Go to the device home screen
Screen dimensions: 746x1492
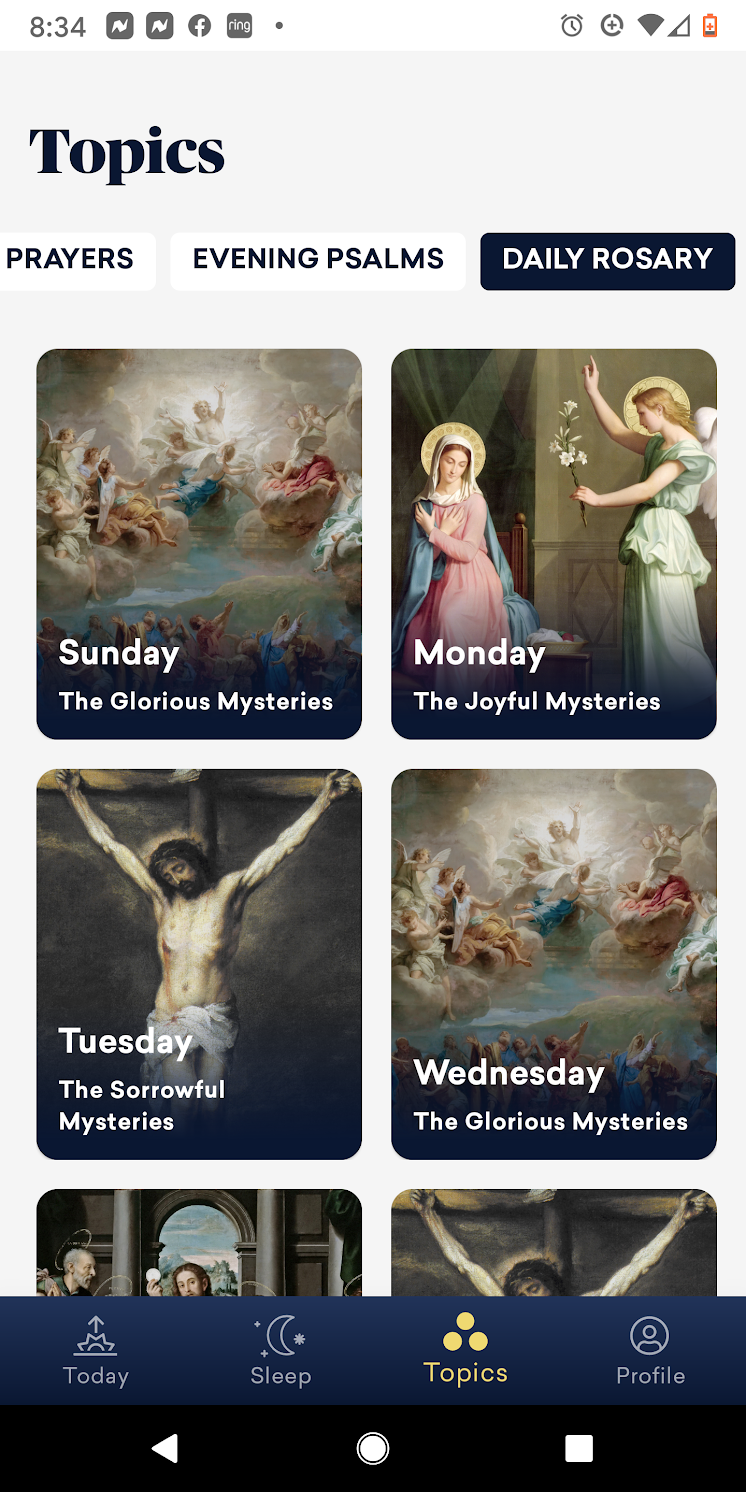click(x=373, y=1448)
